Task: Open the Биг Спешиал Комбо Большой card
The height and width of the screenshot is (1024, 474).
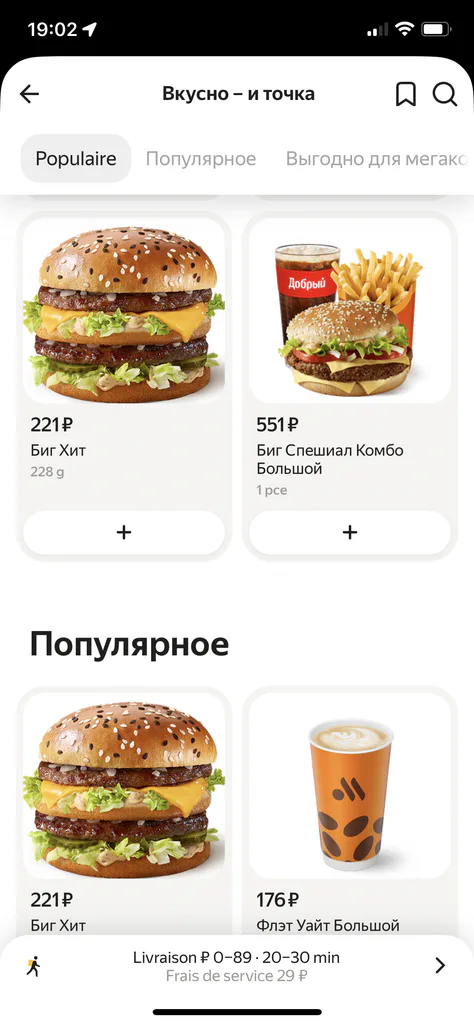Action: click(350, 385)
